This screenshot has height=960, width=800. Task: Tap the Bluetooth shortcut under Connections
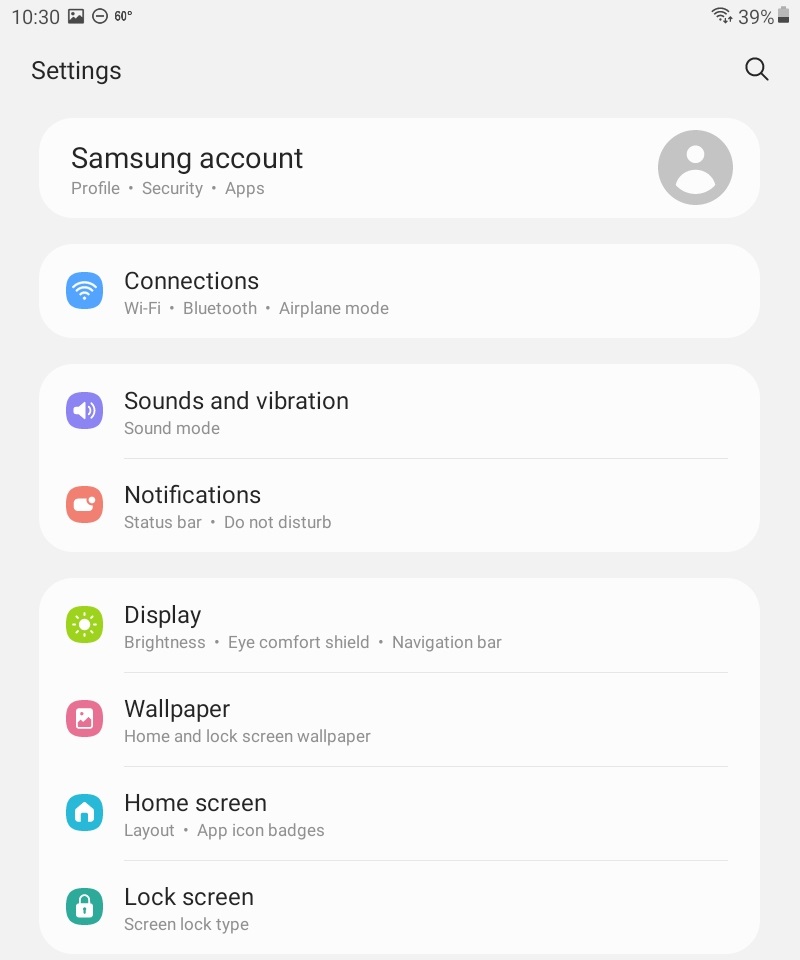tap(220, 308)
